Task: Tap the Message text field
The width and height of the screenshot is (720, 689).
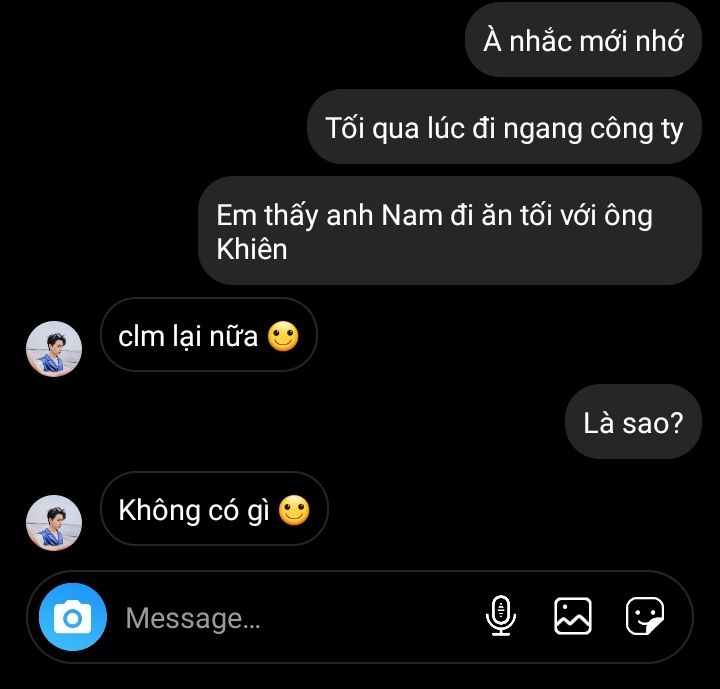Action: (290, 618)
